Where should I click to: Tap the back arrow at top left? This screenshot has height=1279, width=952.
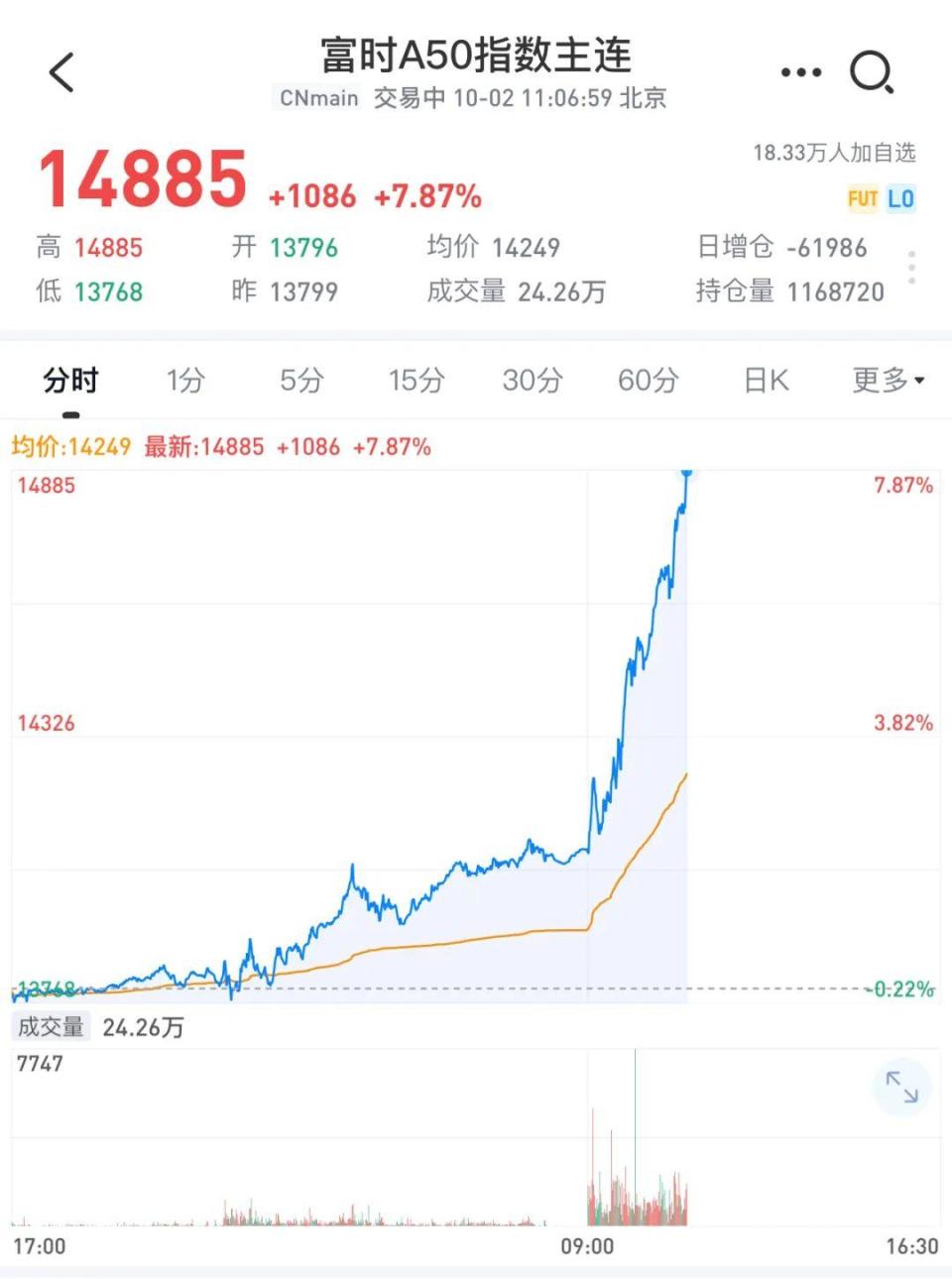pos(61,72)
